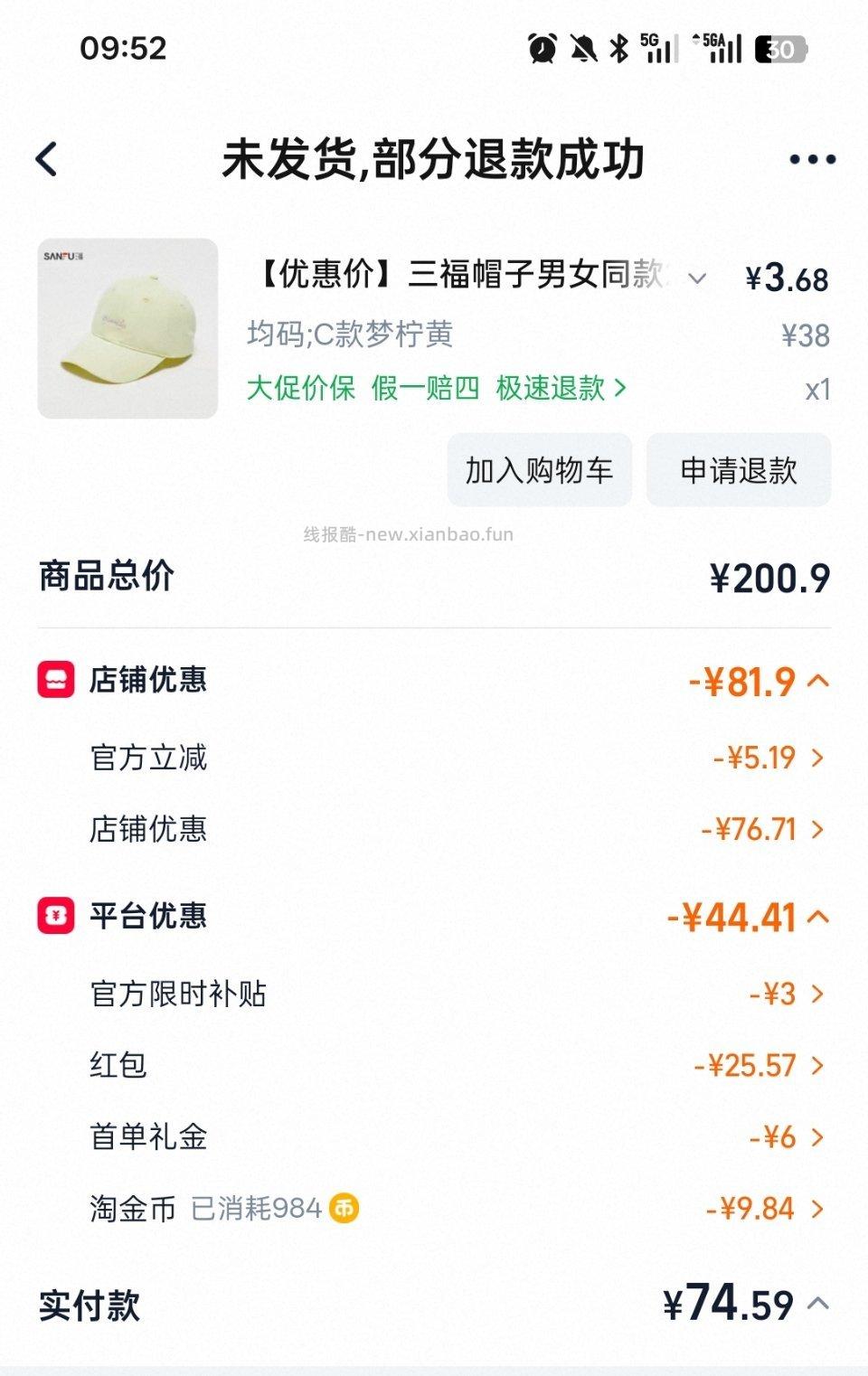The height and width of the screenshot is (1376, 868).
Task: Open the more options ellipsis menu
Action: coord(811,157)
